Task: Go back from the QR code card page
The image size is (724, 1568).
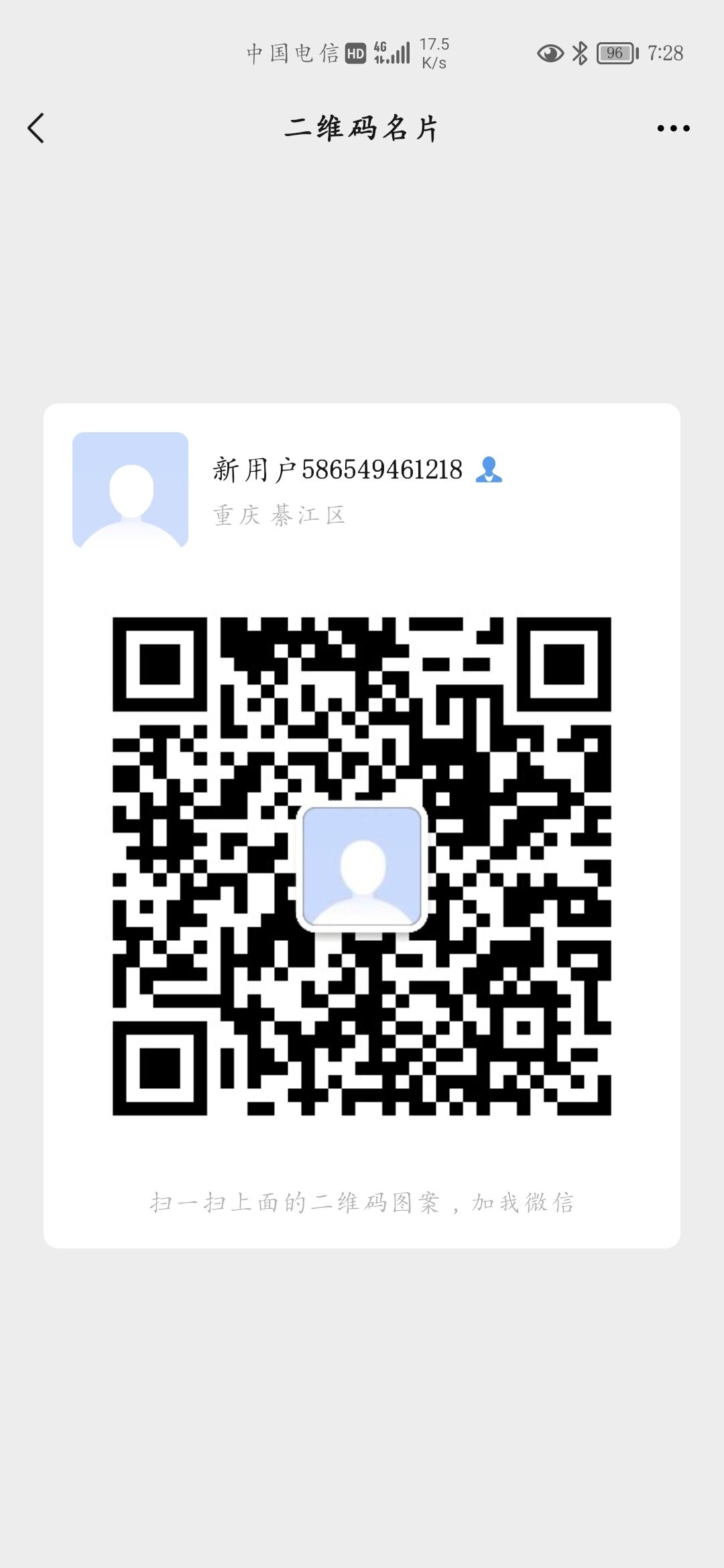Action: coord(36,128)
